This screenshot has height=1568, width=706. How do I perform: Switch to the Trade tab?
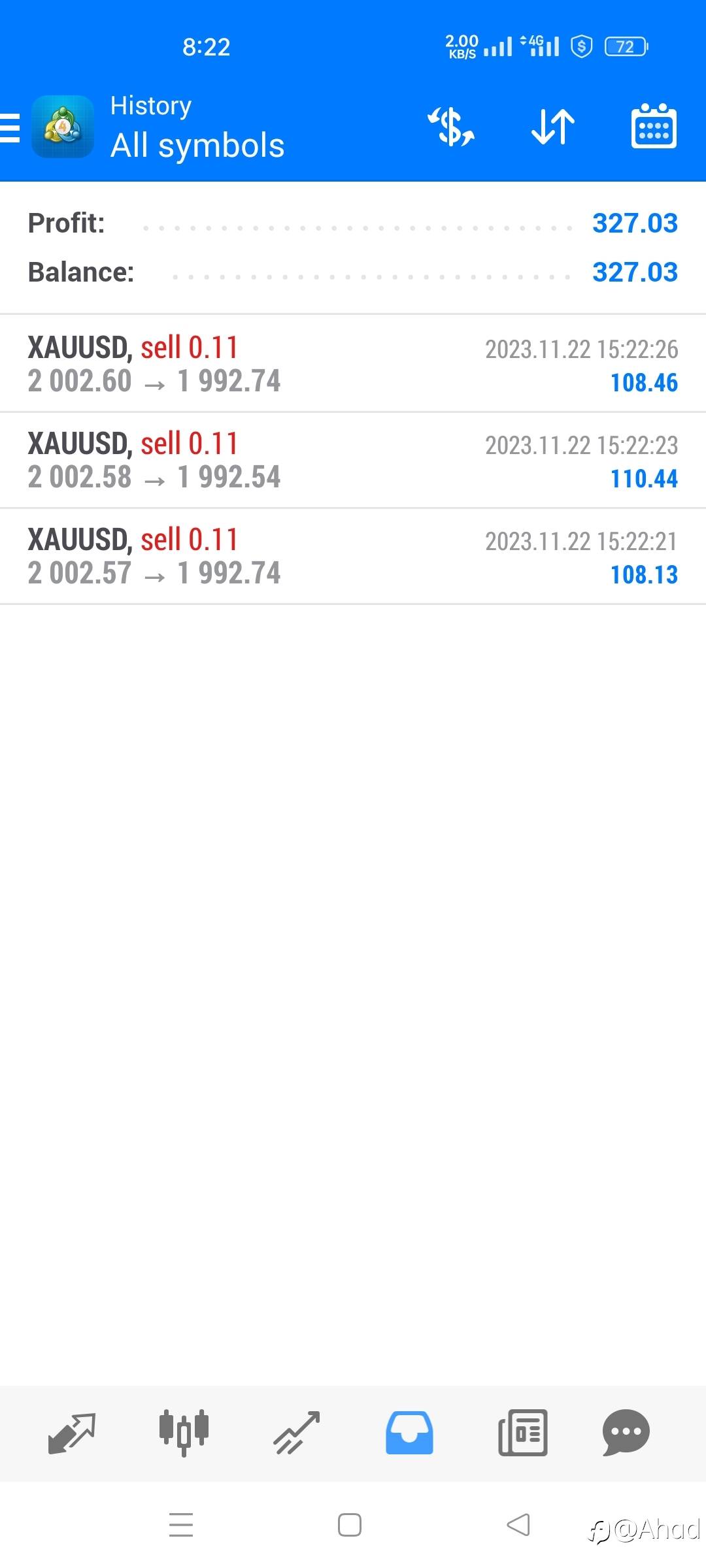click(x=297, y=1433)
